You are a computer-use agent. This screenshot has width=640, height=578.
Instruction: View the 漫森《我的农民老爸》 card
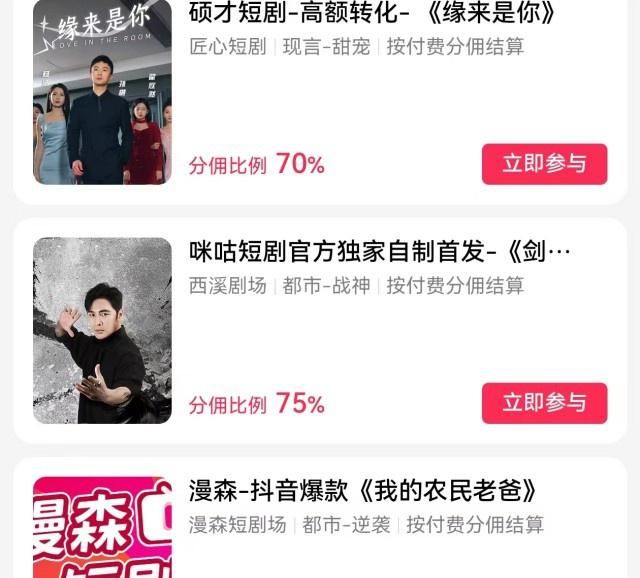364,491
